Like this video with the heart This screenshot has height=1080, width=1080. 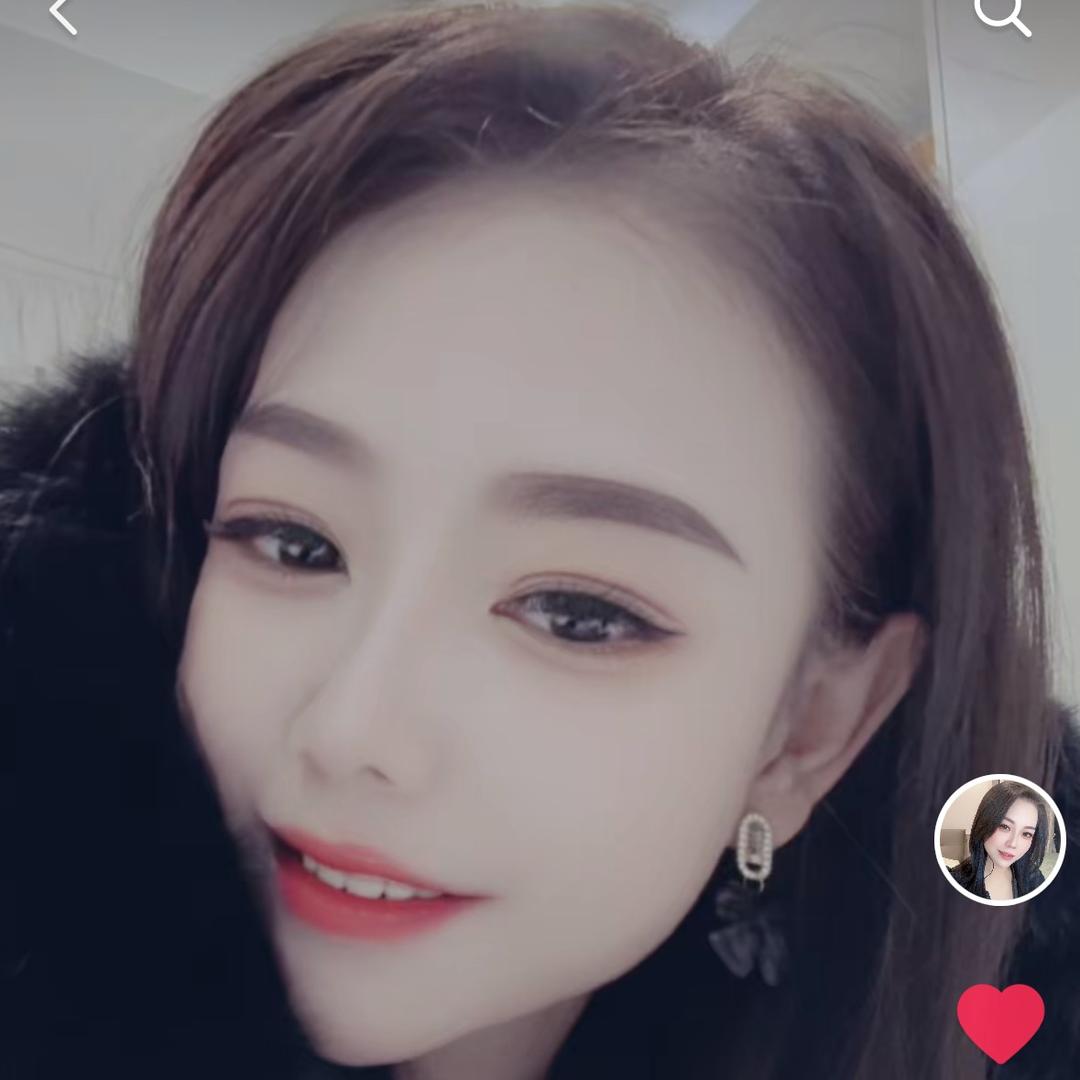[x=1000, y=1020]
